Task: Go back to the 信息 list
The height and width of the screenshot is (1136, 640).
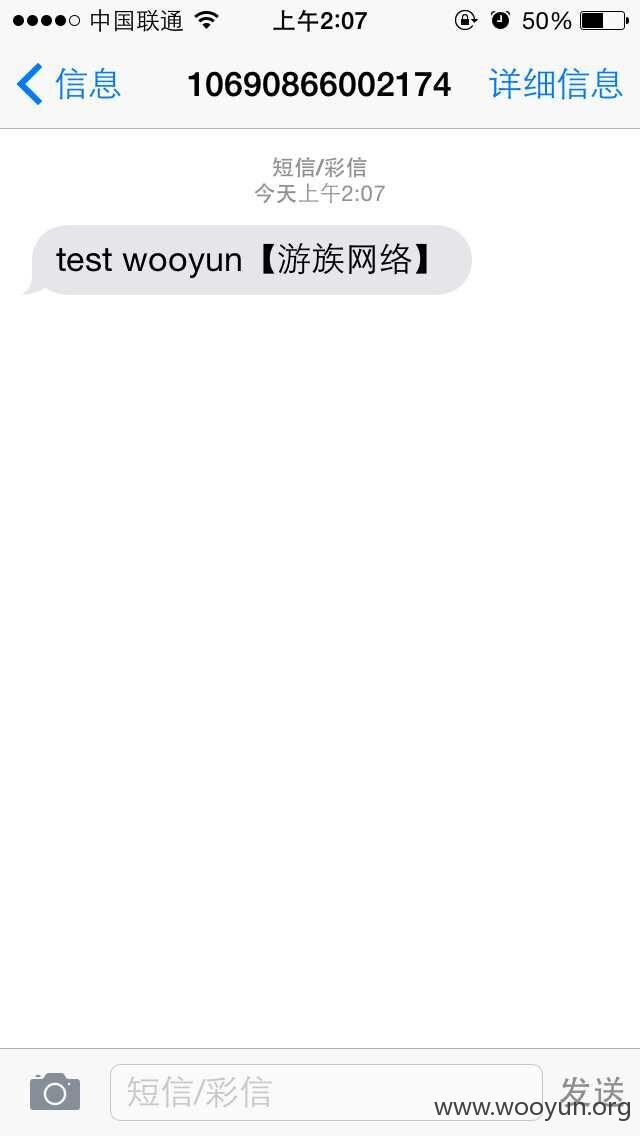Action: point(68,84)
